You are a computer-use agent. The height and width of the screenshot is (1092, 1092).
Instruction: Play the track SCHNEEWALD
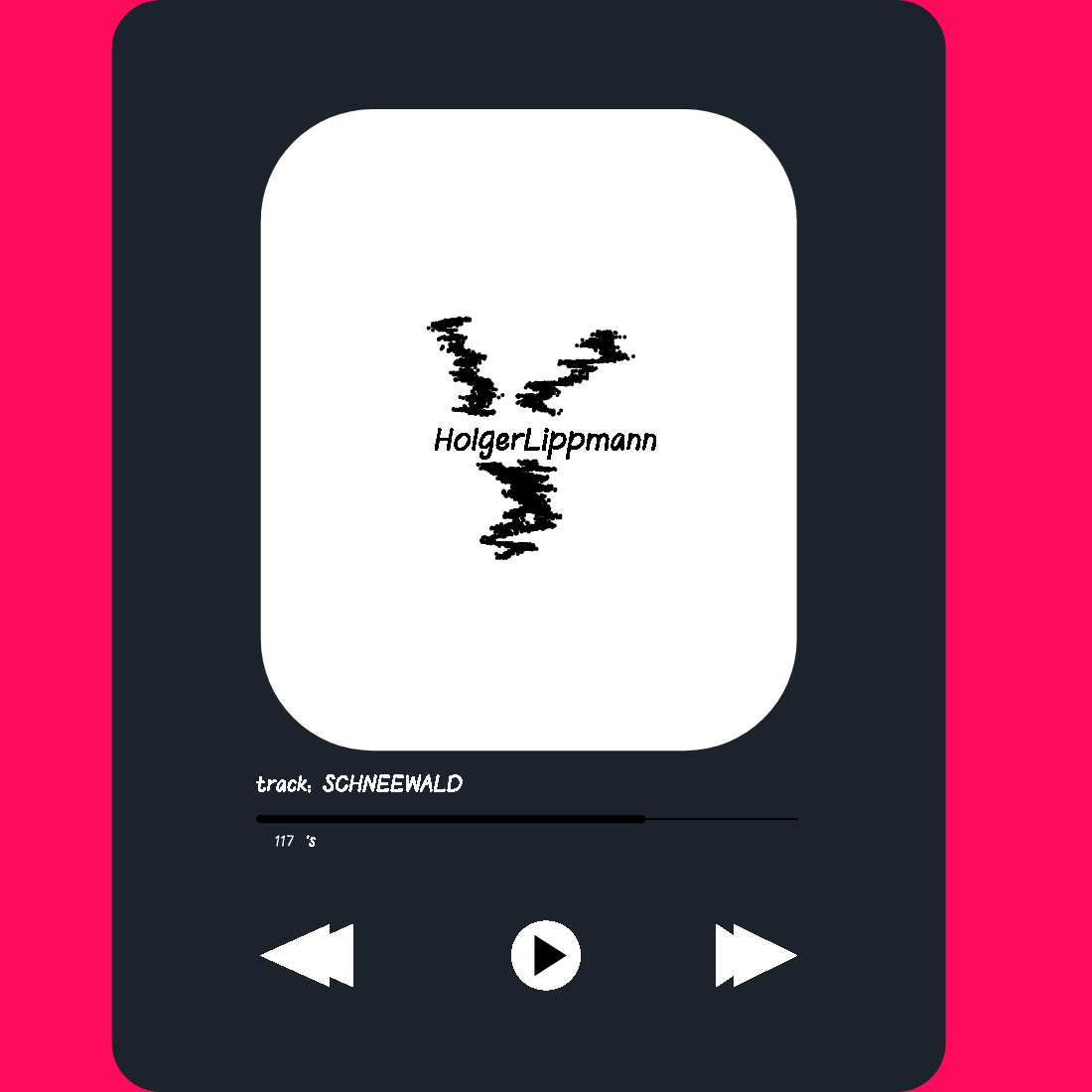[x=546, y=955]
